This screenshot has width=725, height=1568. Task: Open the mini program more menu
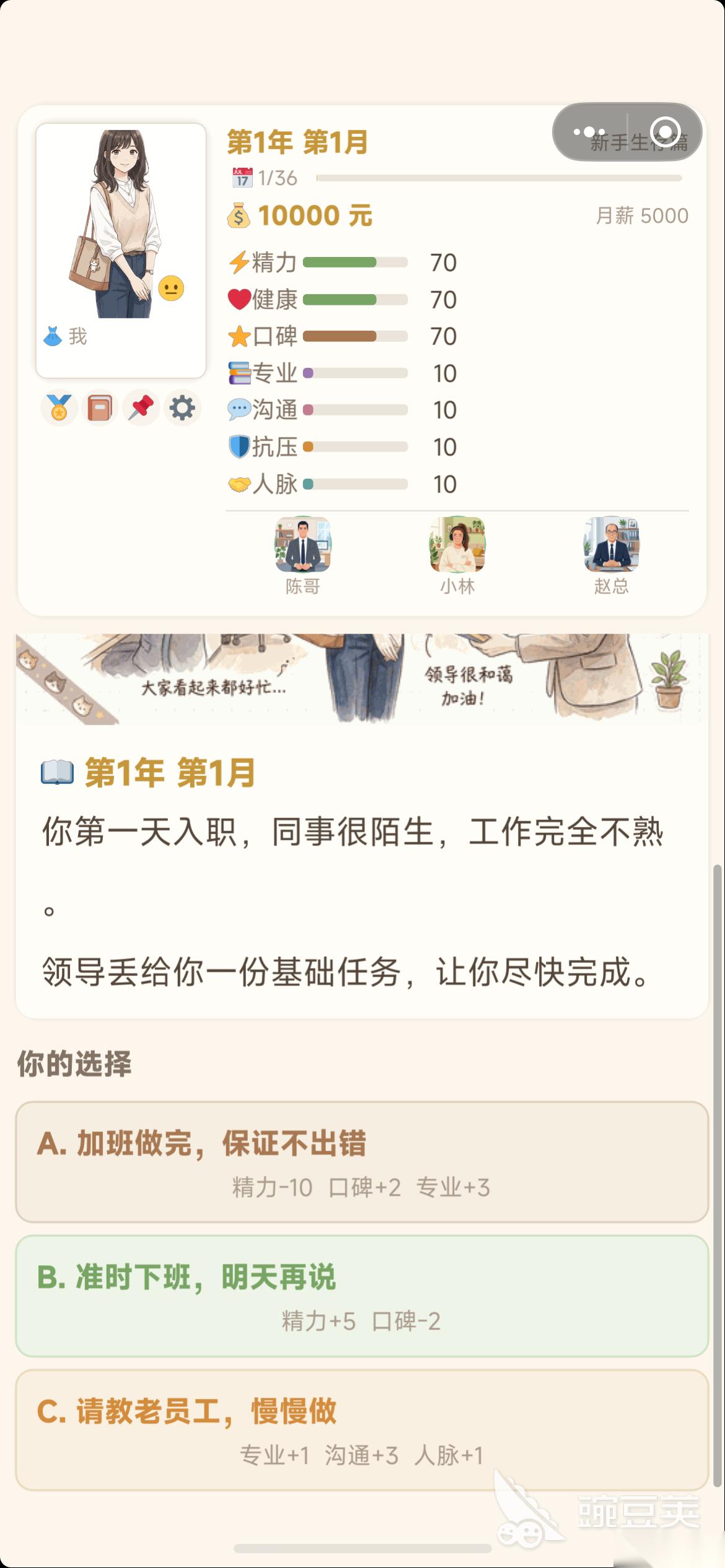coord(589,132)
